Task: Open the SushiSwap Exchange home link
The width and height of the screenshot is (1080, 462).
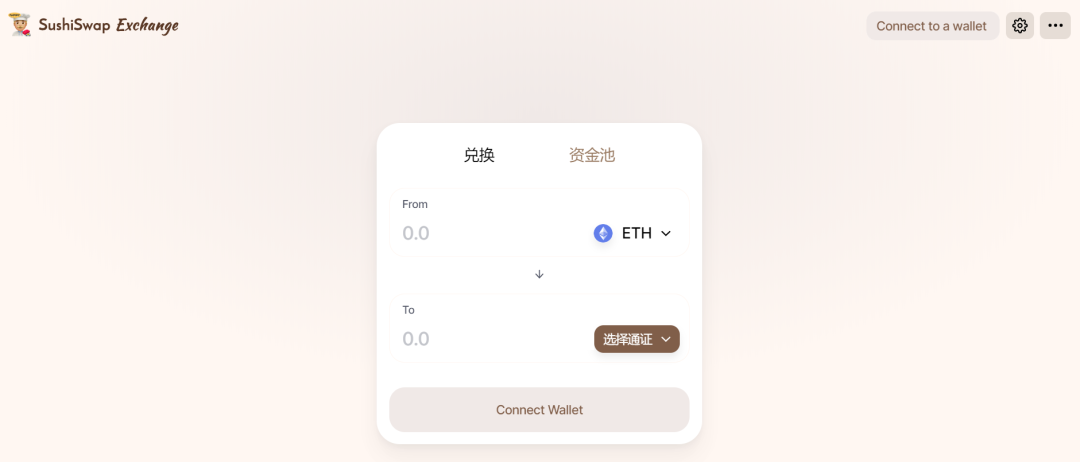Action: click(94, 25)
